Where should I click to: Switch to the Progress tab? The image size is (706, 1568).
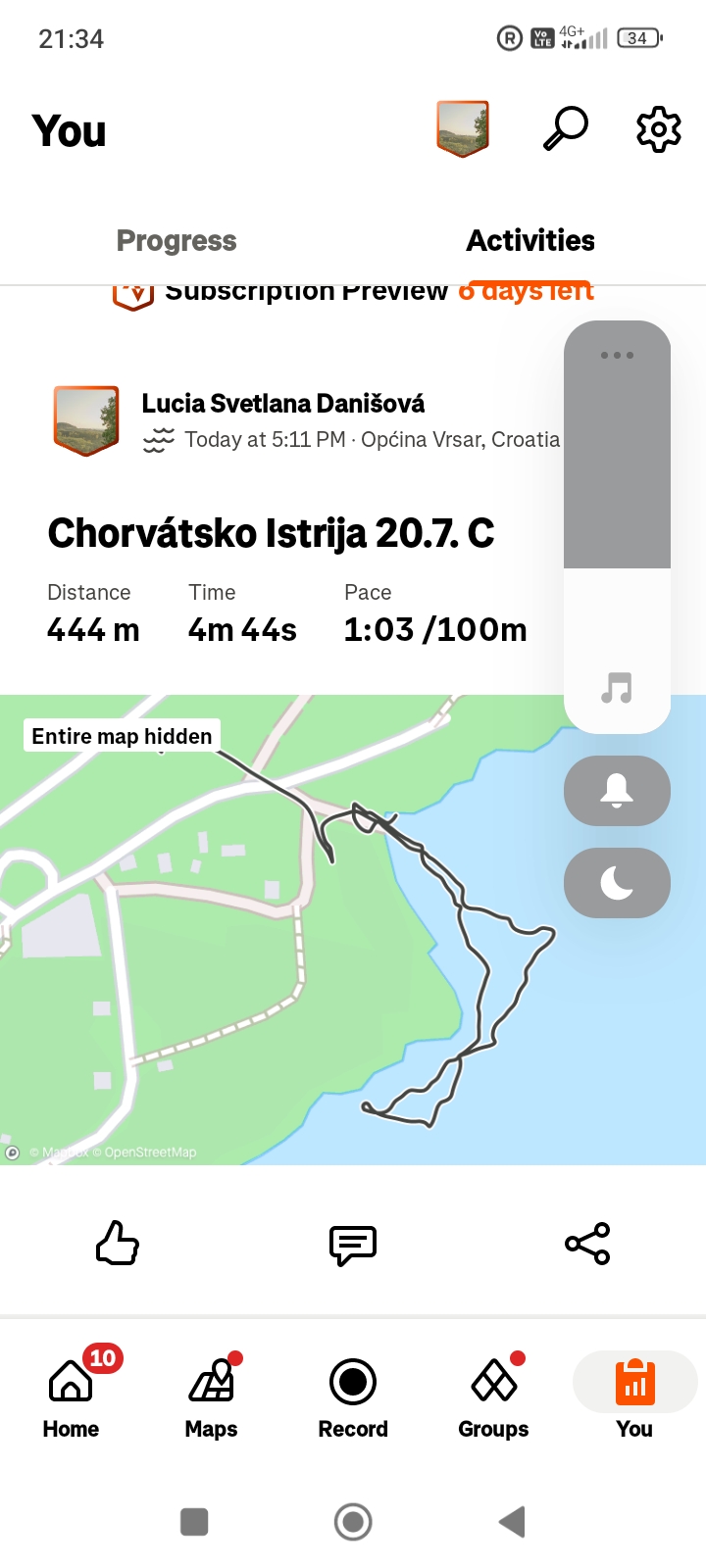coord(176,241)
